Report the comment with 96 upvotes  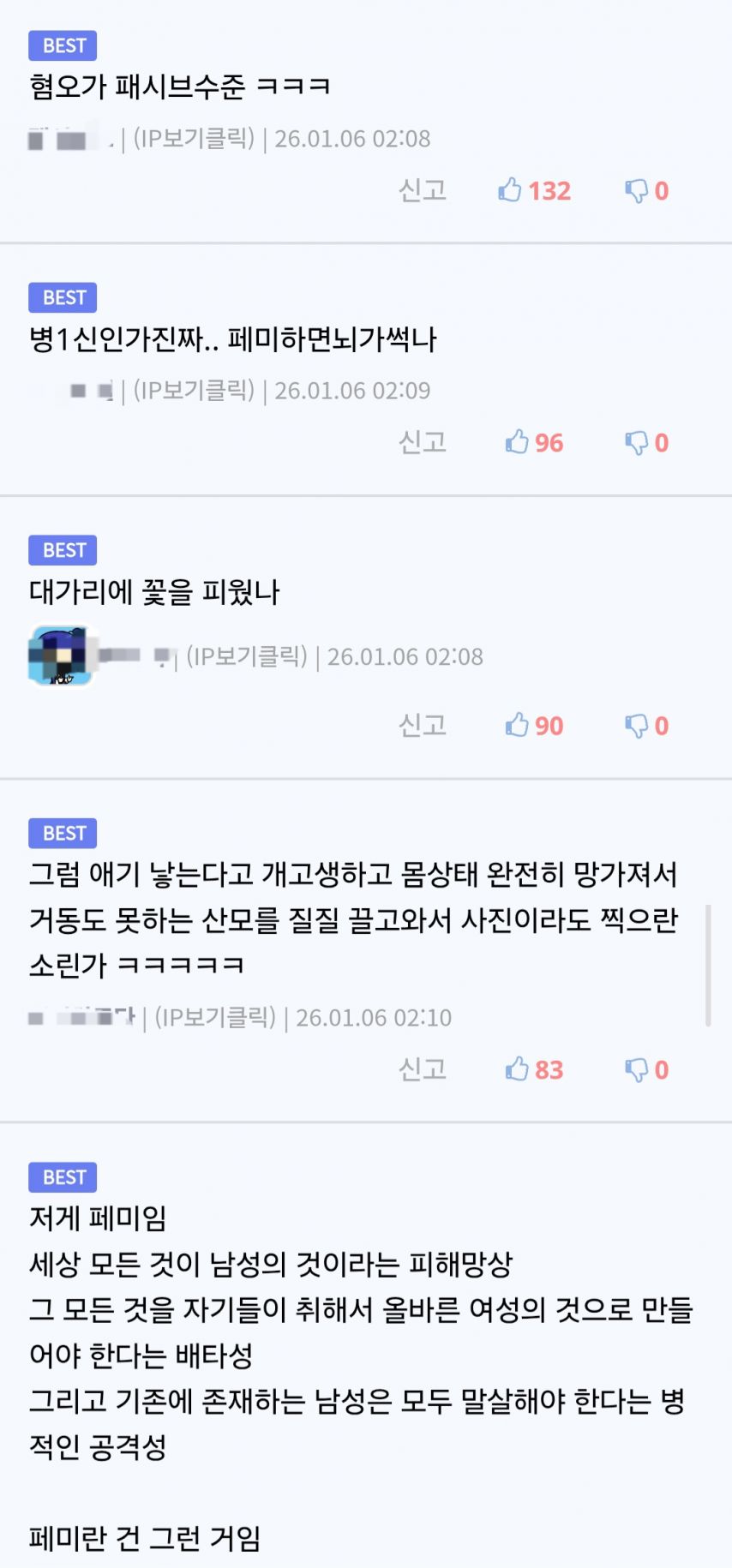423,442
